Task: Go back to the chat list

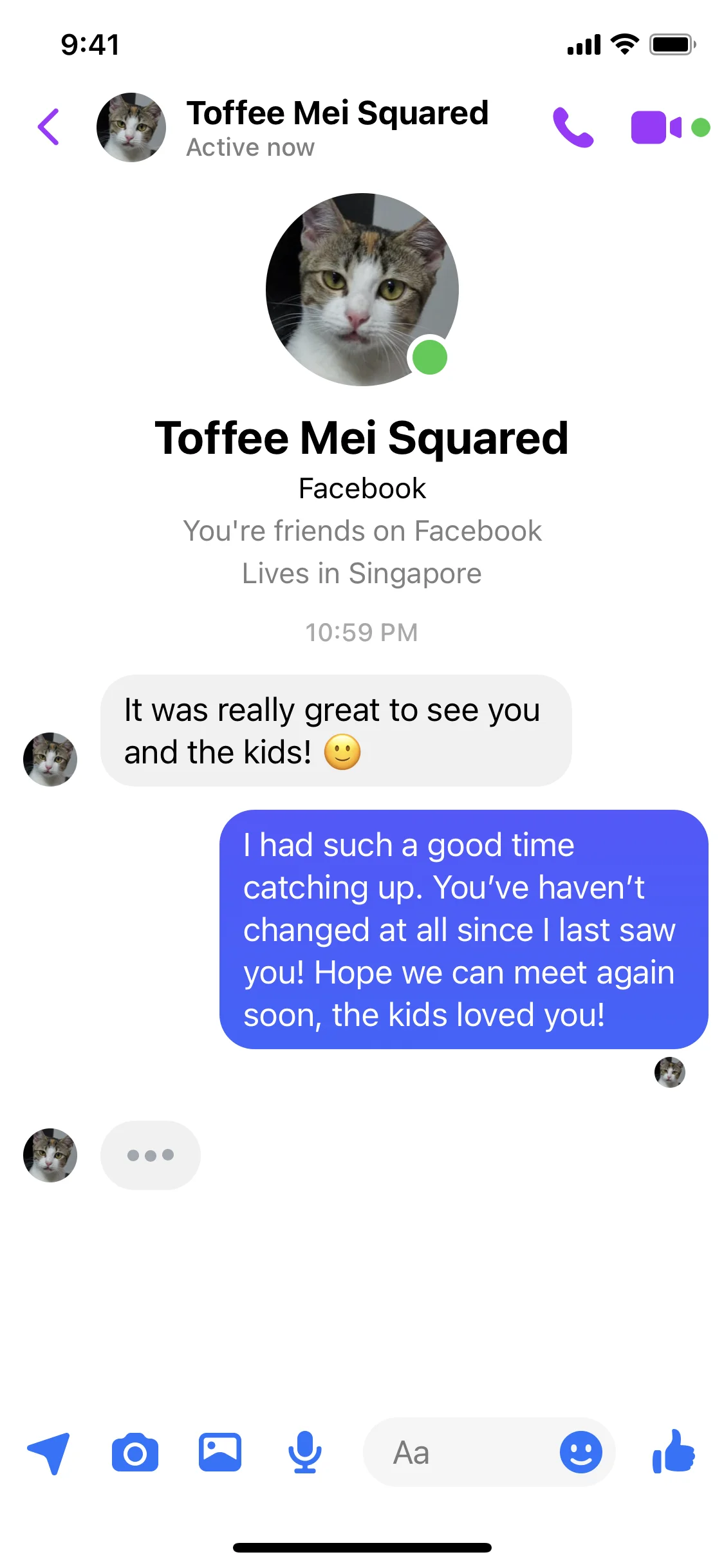Action: pos(50,126)
